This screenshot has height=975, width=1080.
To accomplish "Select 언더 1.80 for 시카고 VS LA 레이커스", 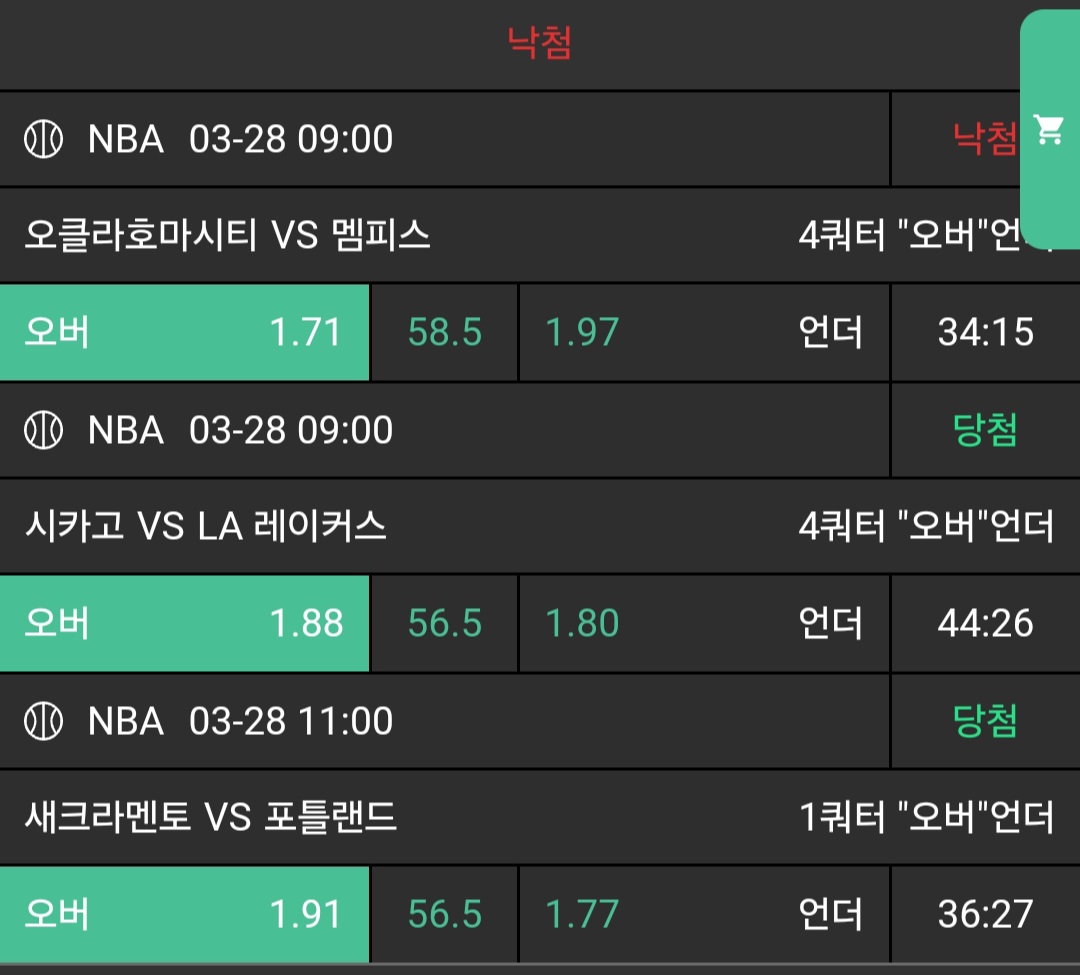I will click(x=703, y=623).
